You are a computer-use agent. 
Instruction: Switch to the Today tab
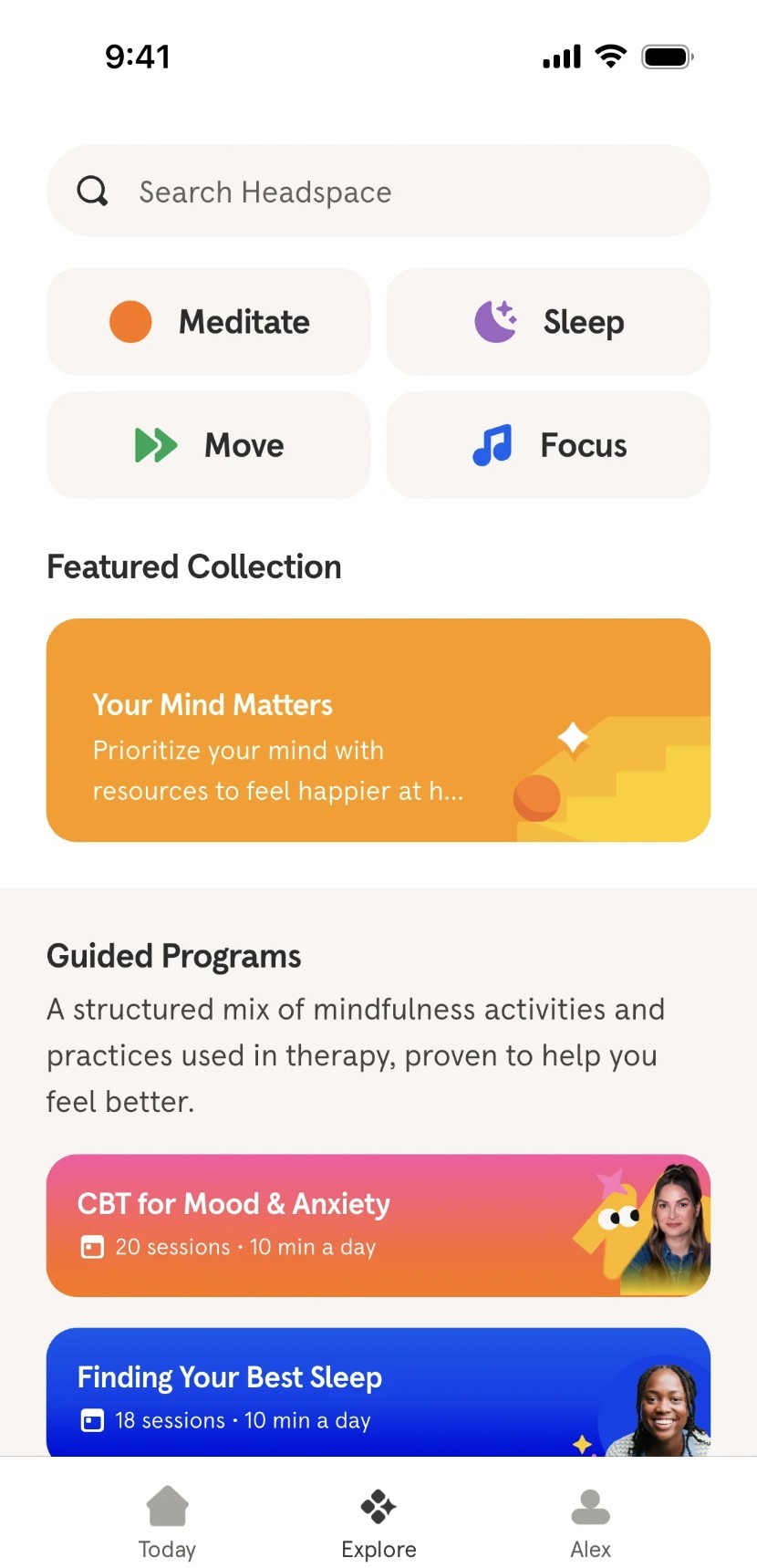167,1522
